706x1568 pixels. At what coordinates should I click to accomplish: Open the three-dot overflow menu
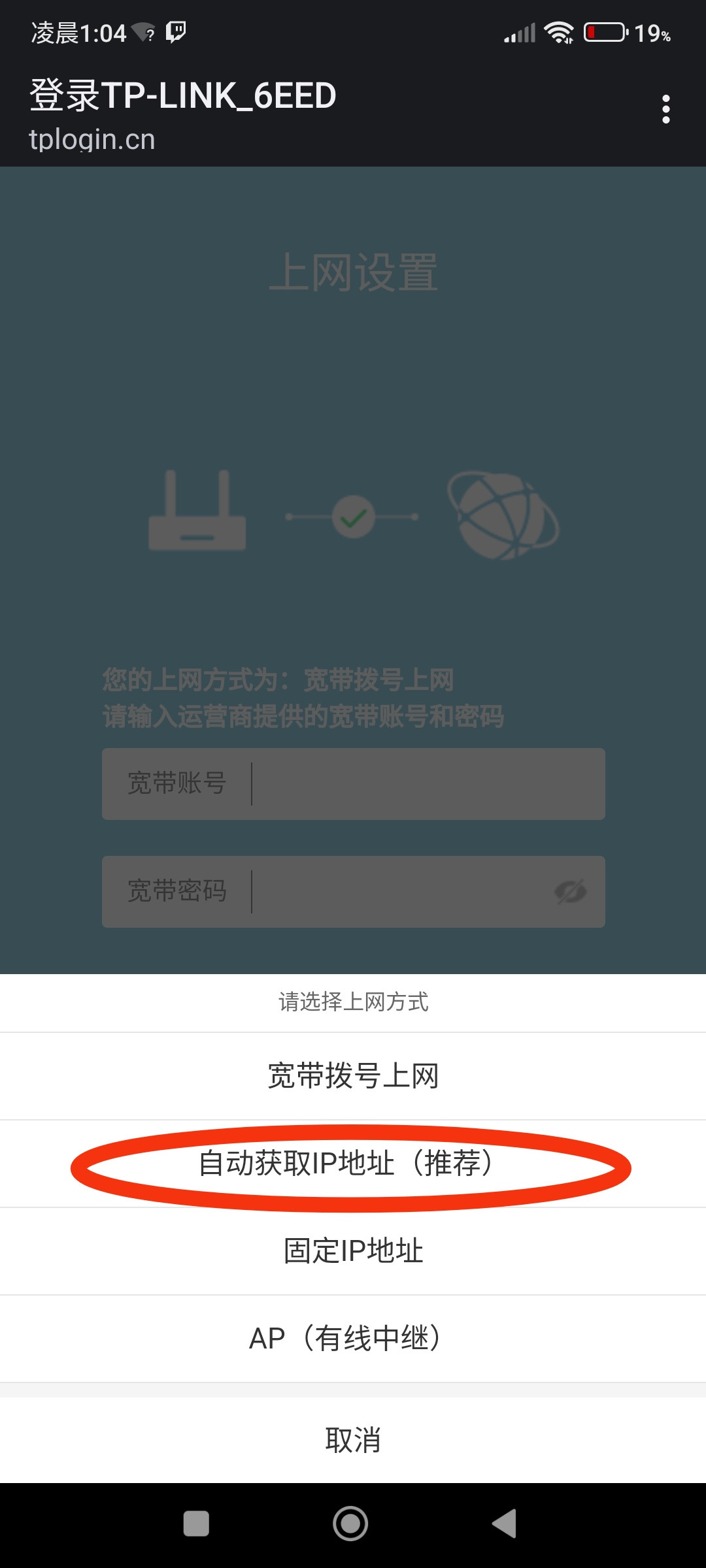pos(665,109)
